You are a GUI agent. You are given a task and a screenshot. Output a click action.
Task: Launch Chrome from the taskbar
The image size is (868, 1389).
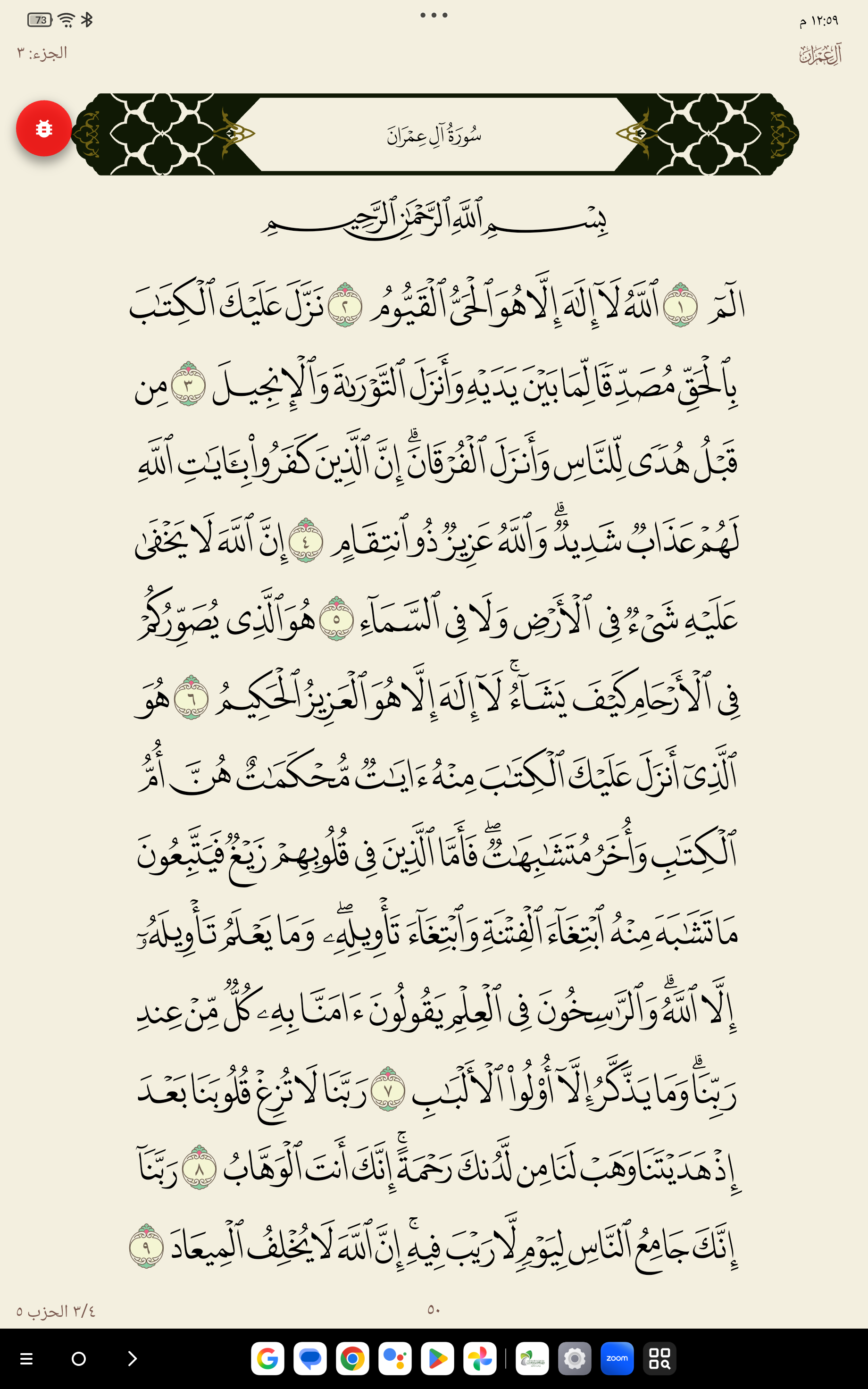[x=352, y=1358]
